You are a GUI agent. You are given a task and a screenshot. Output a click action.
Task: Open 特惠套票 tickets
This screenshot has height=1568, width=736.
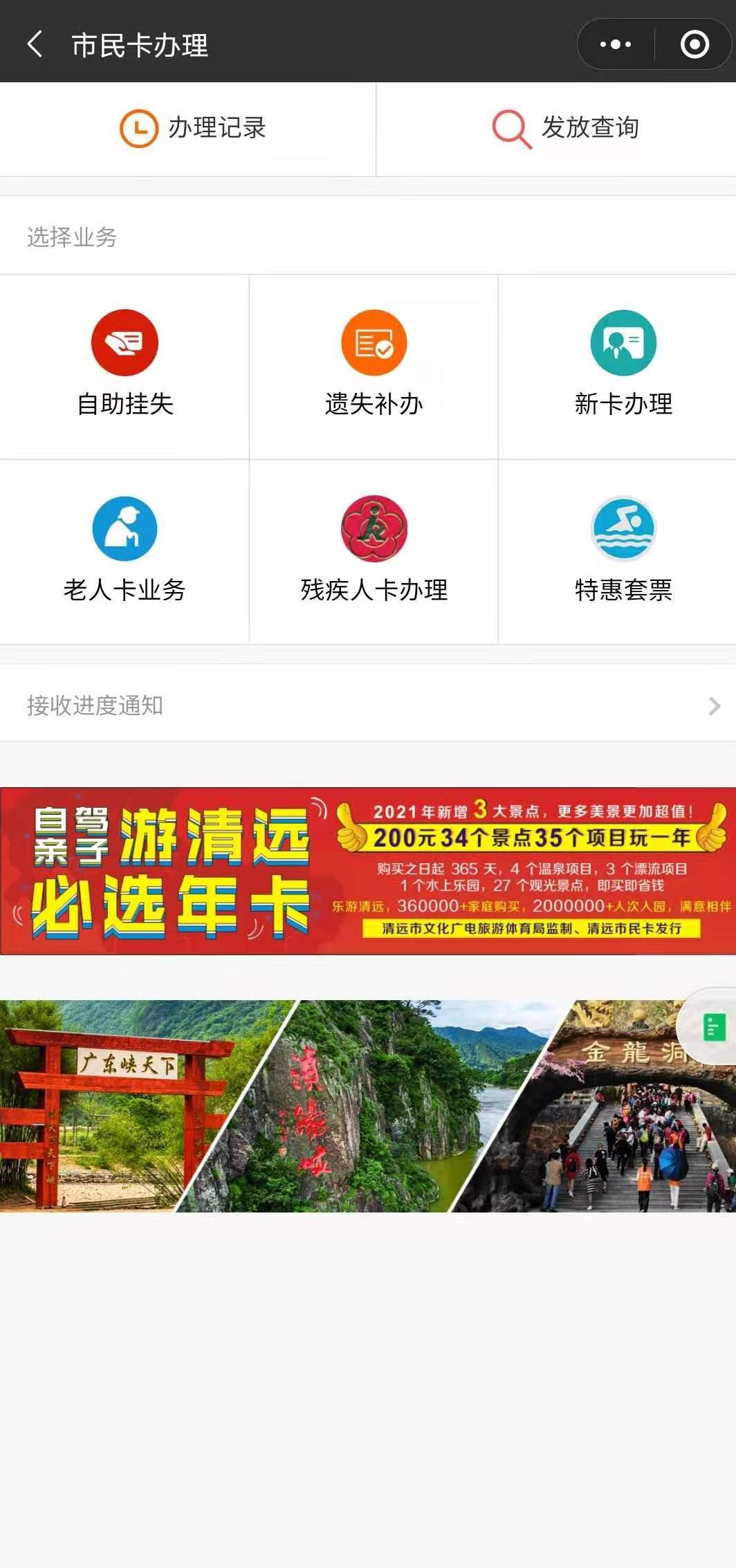(x=623, y=551)
